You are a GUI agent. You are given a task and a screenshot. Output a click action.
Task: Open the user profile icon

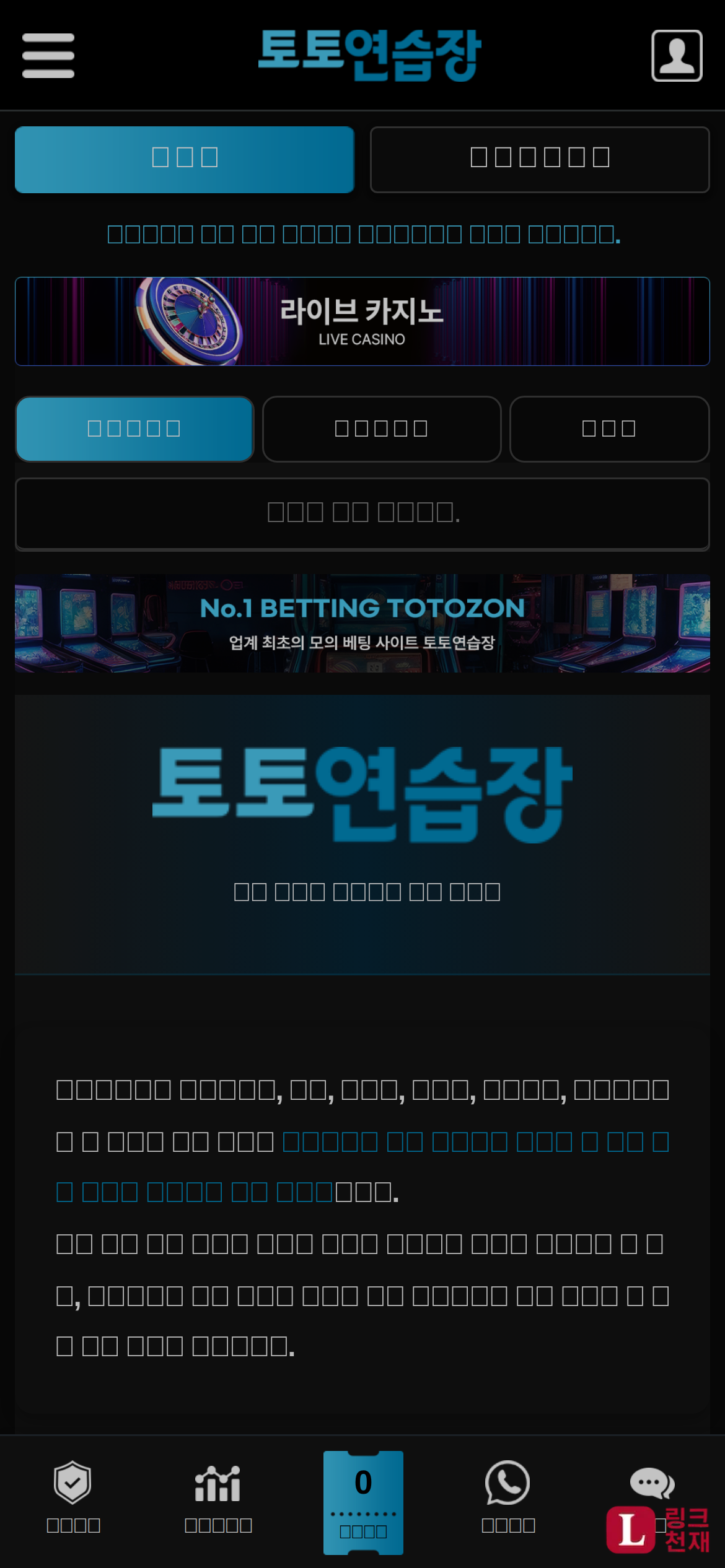[677, 56]
